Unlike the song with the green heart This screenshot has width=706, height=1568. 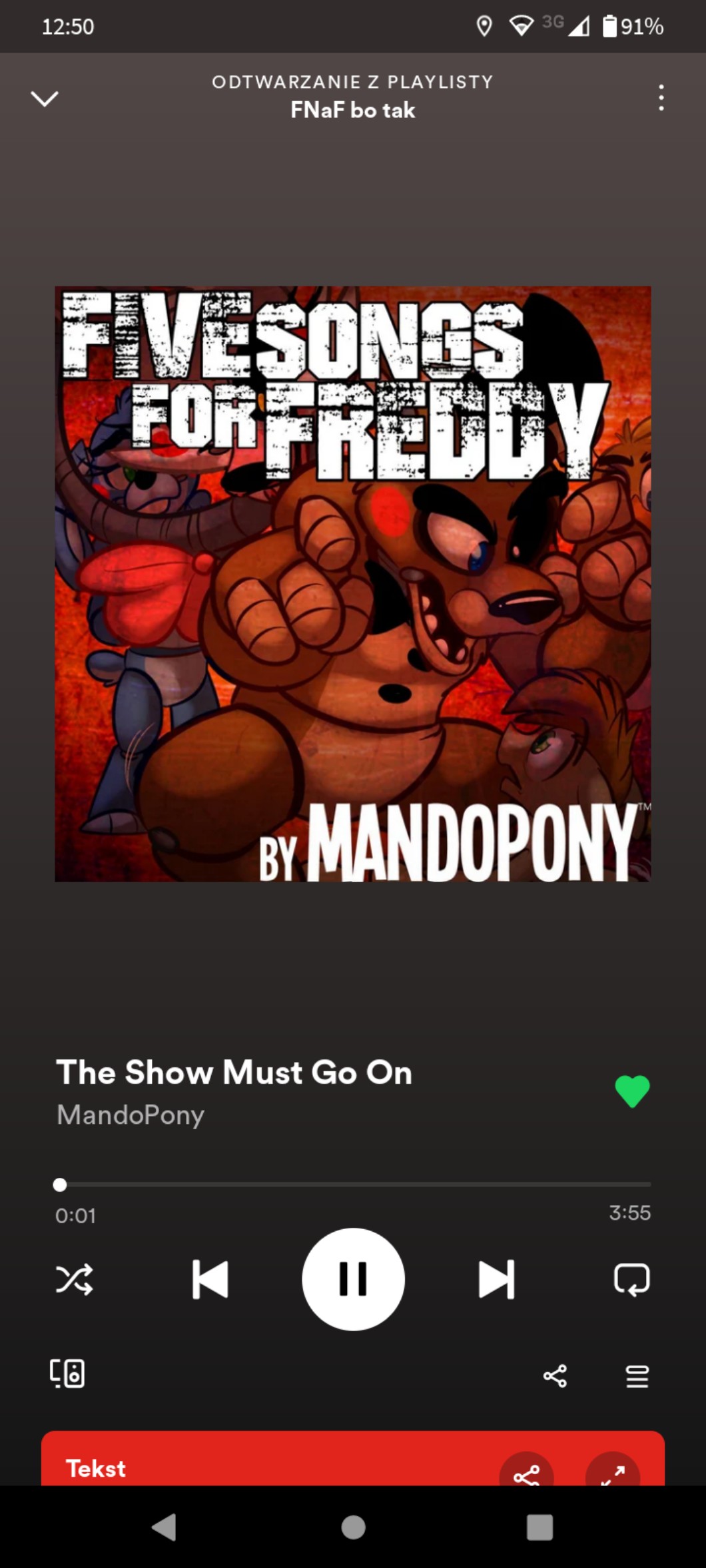pos(632,1091)
